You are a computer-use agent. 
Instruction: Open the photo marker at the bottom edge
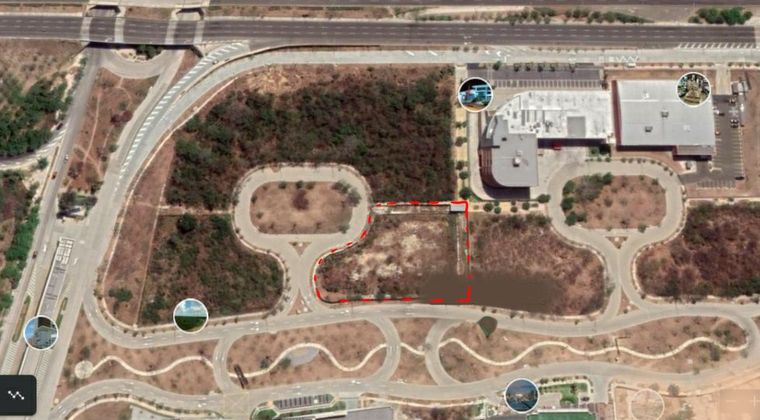(x=521, y=396)
